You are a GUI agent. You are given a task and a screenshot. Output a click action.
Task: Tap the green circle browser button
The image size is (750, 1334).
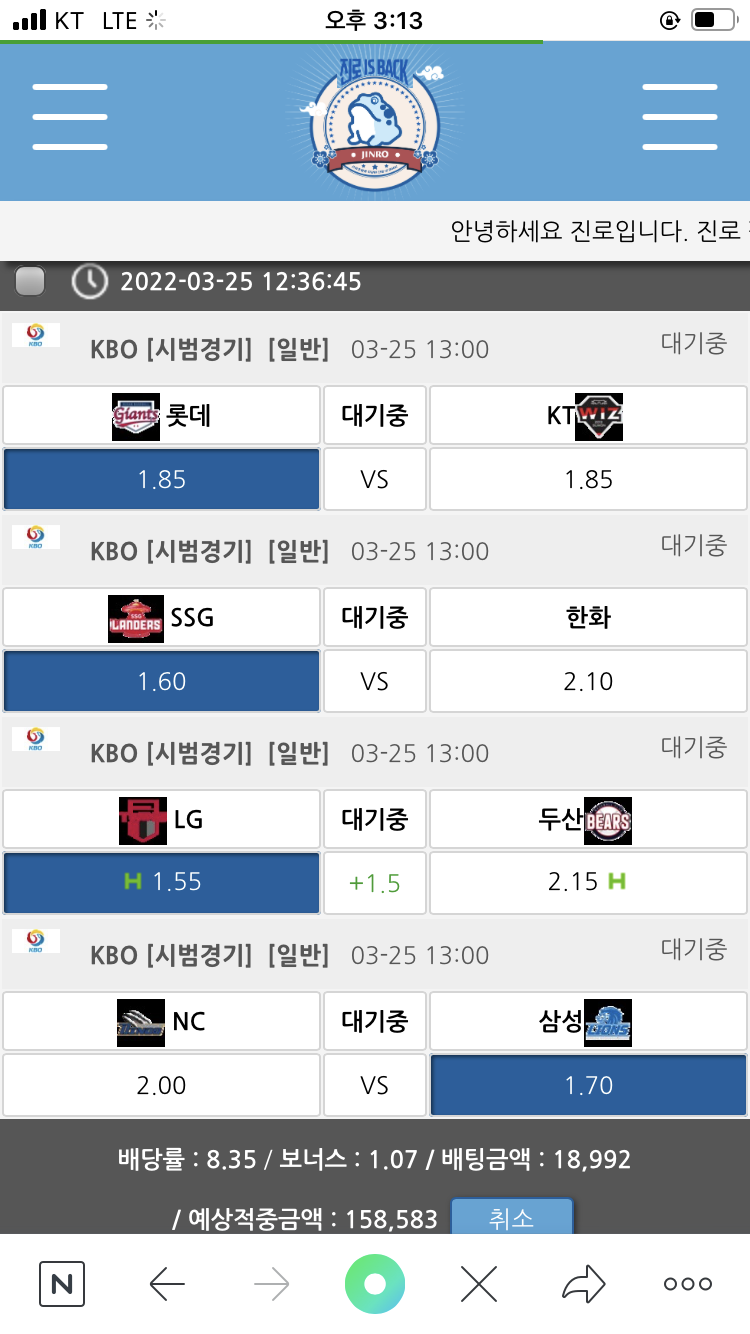coord(375,1284)
